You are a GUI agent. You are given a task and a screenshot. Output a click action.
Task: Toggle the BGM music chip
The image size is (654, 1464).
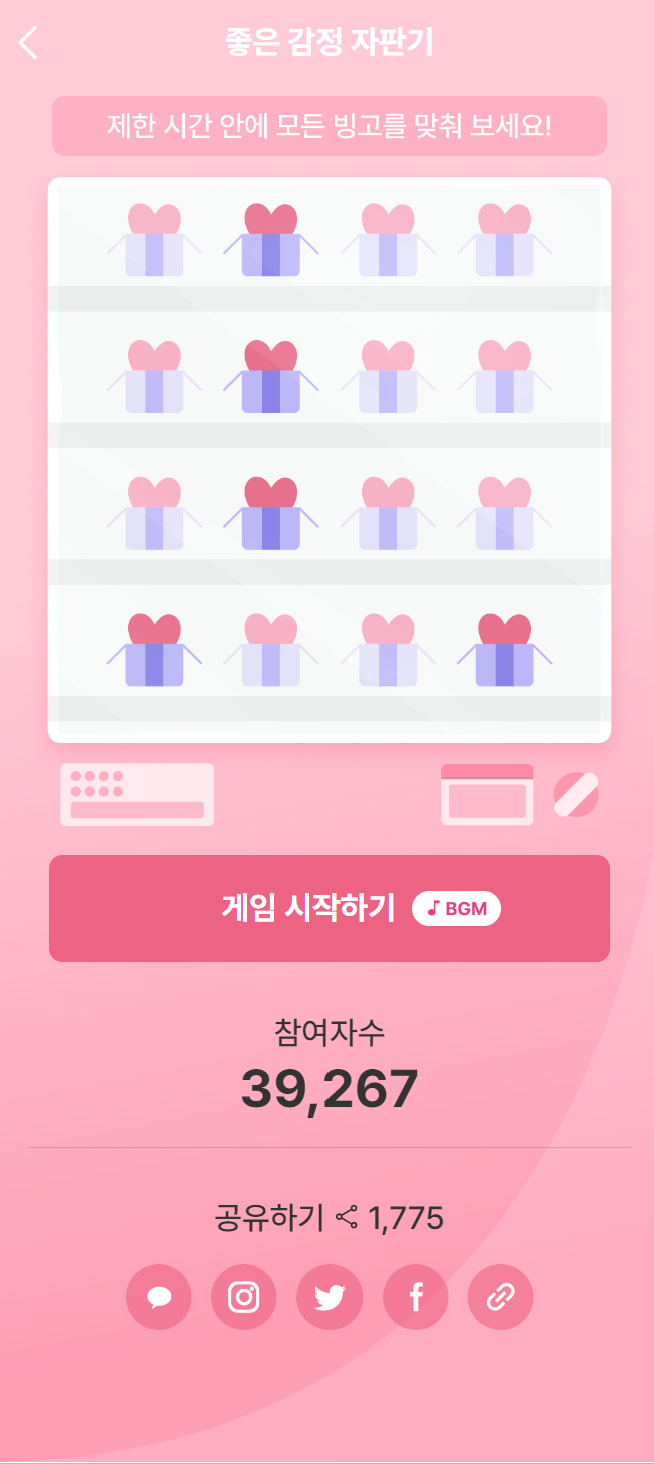456,909
